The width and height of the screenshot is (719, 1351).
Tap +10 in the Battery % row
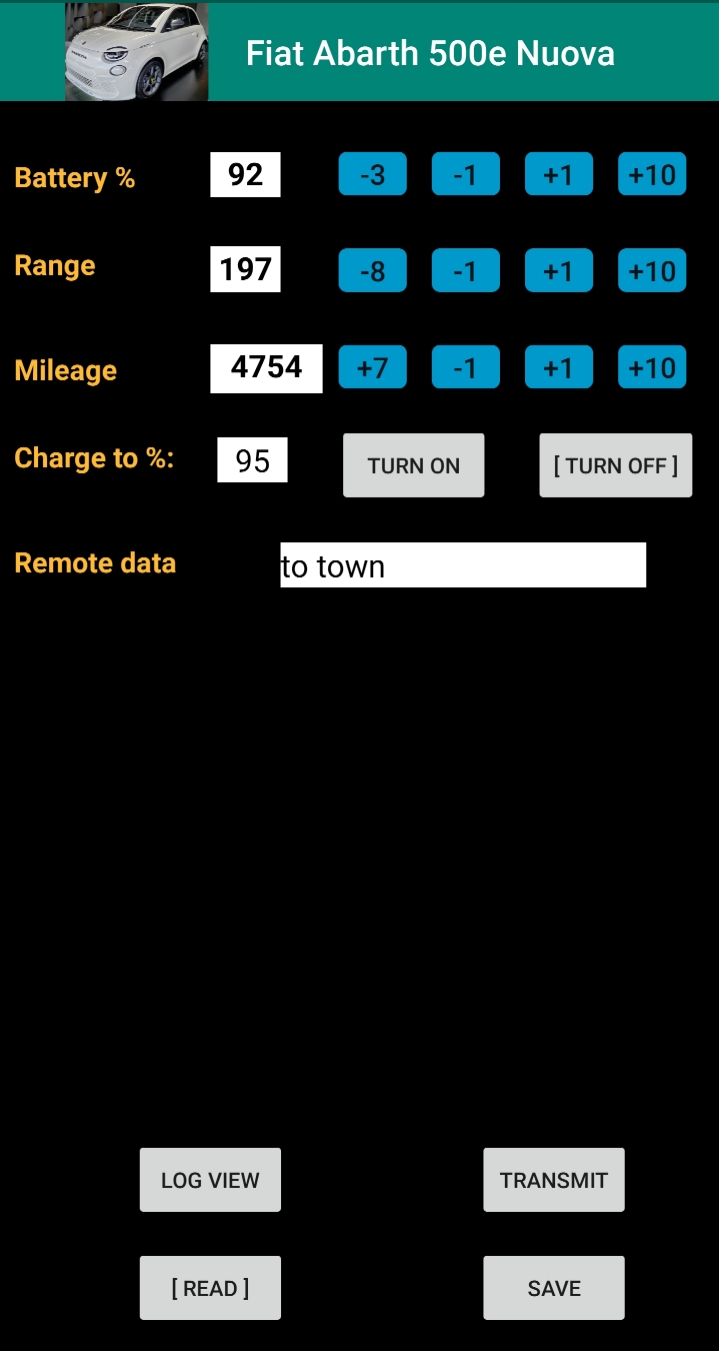[x=651, y=174]
